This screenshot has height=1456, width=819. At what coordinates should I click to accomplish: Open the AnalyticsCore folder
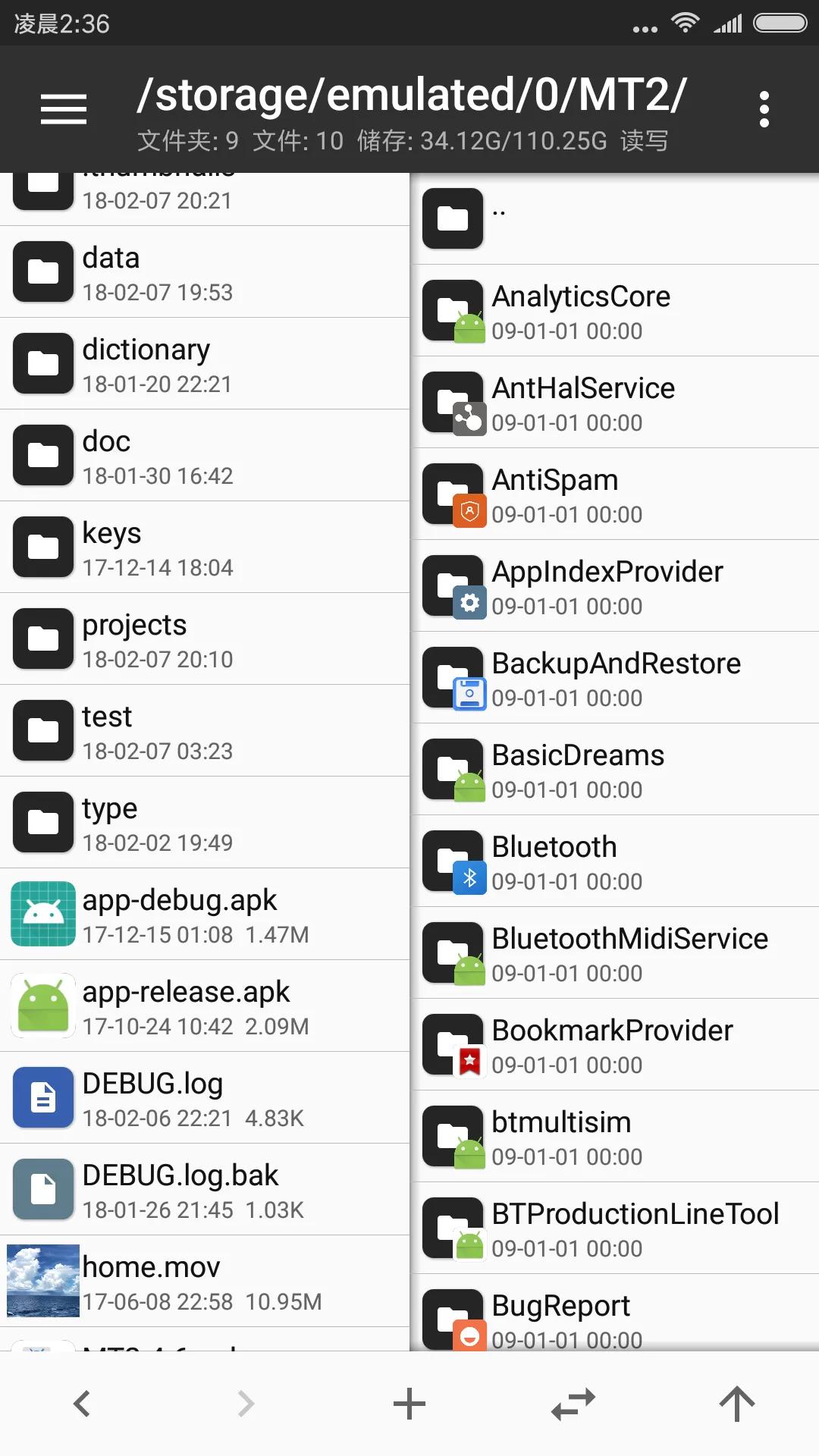coord(614,311)
